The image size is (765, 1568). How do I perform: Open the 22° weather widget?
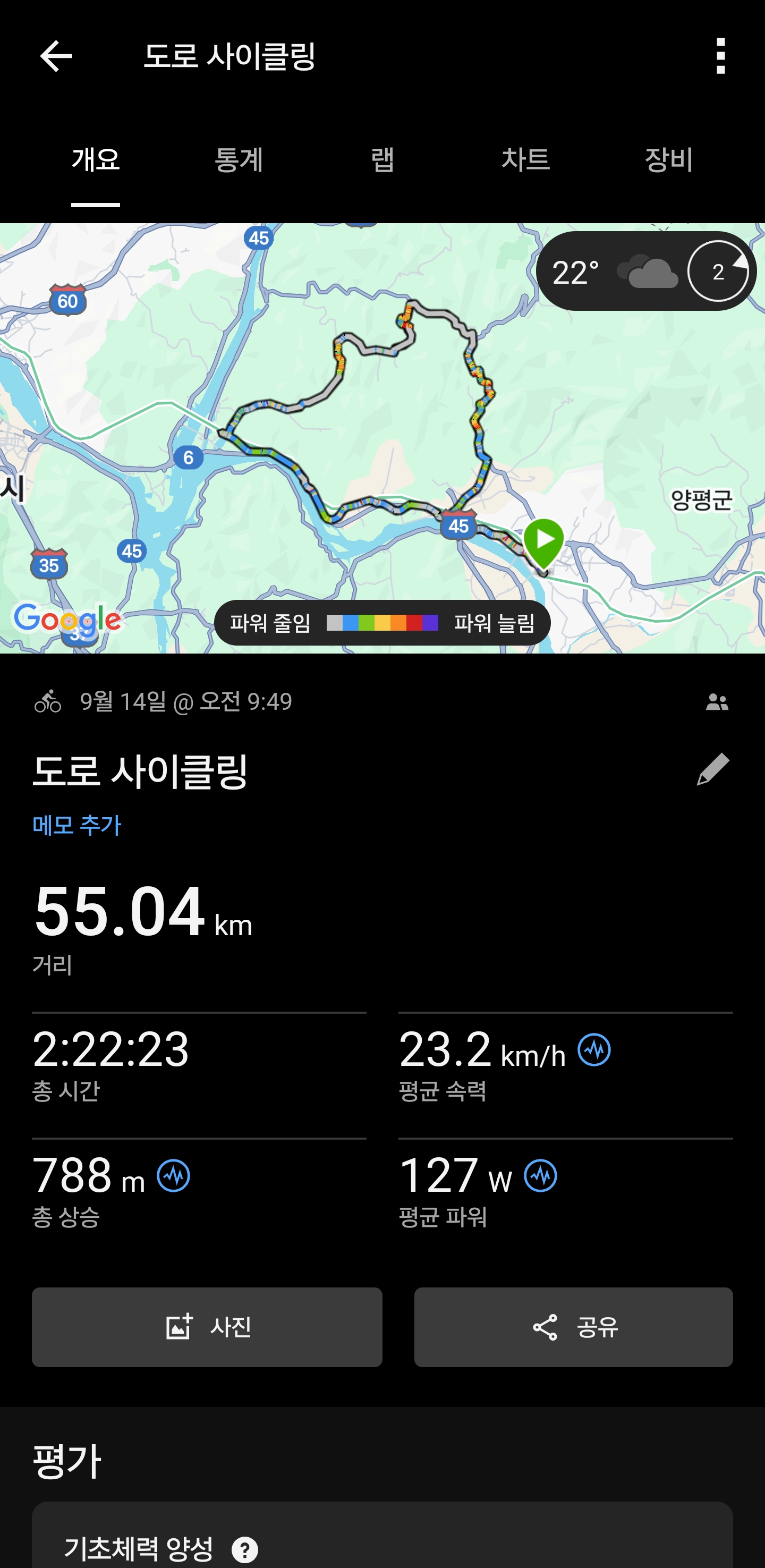point(645,271)
